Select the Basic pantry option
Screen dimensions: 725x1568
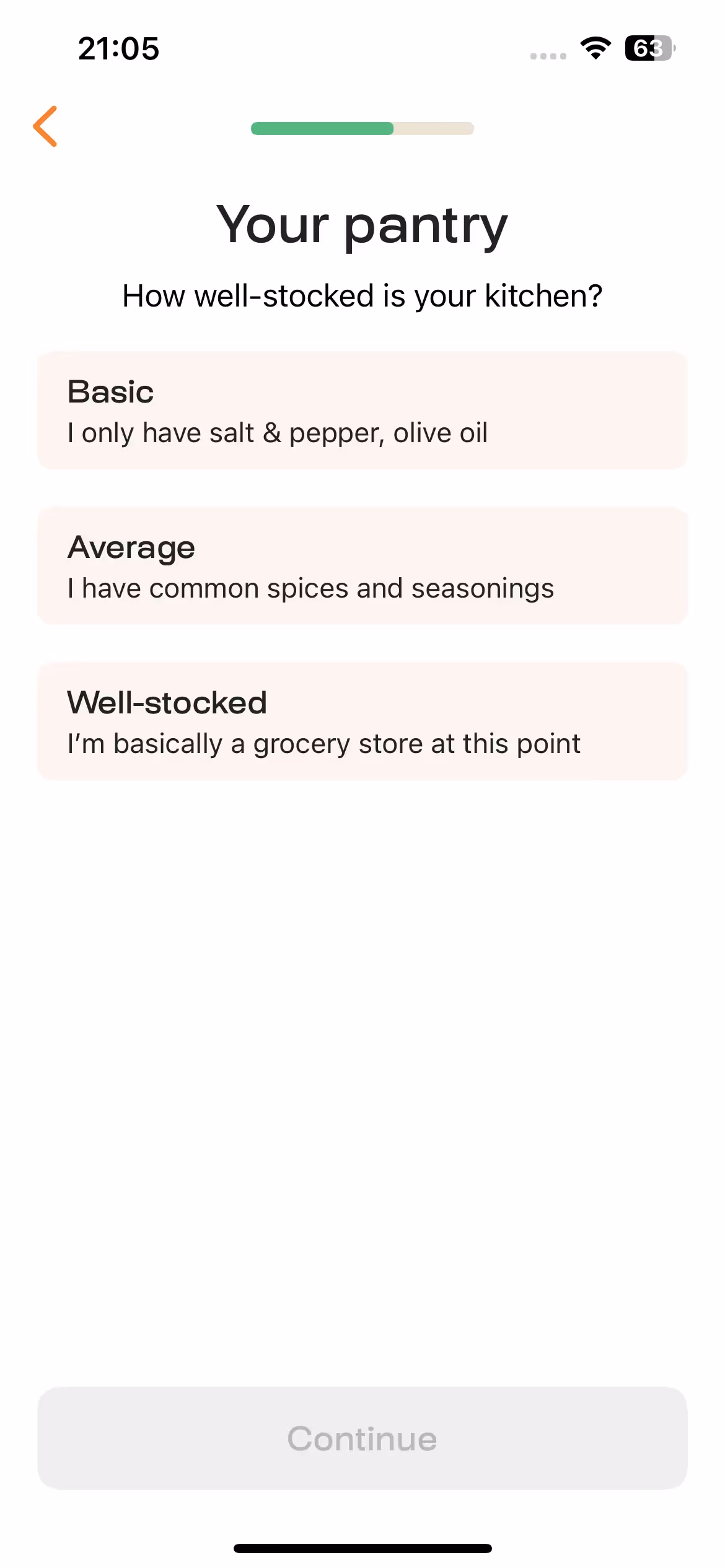[362, 411]
